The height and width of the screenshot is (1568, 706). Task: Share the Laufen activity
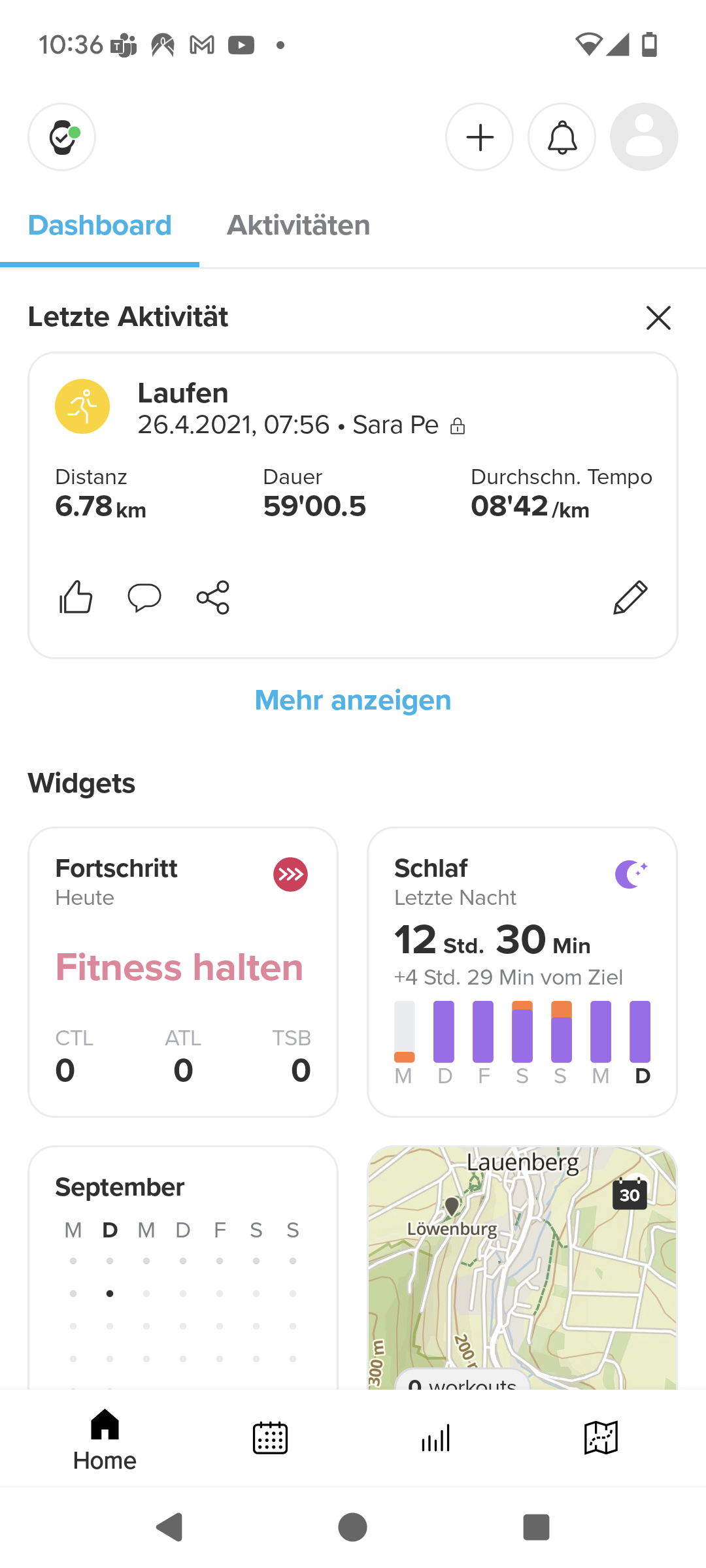click(x=213, y=597)
